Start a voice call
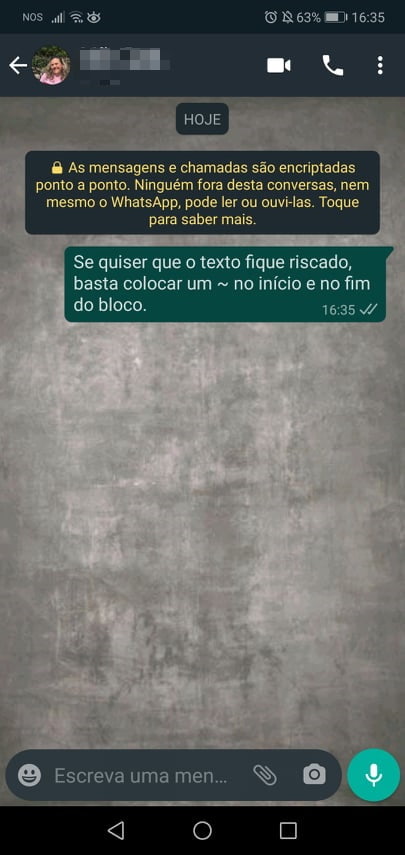This screenshot has height=855, width=405. tap(333, 65)
